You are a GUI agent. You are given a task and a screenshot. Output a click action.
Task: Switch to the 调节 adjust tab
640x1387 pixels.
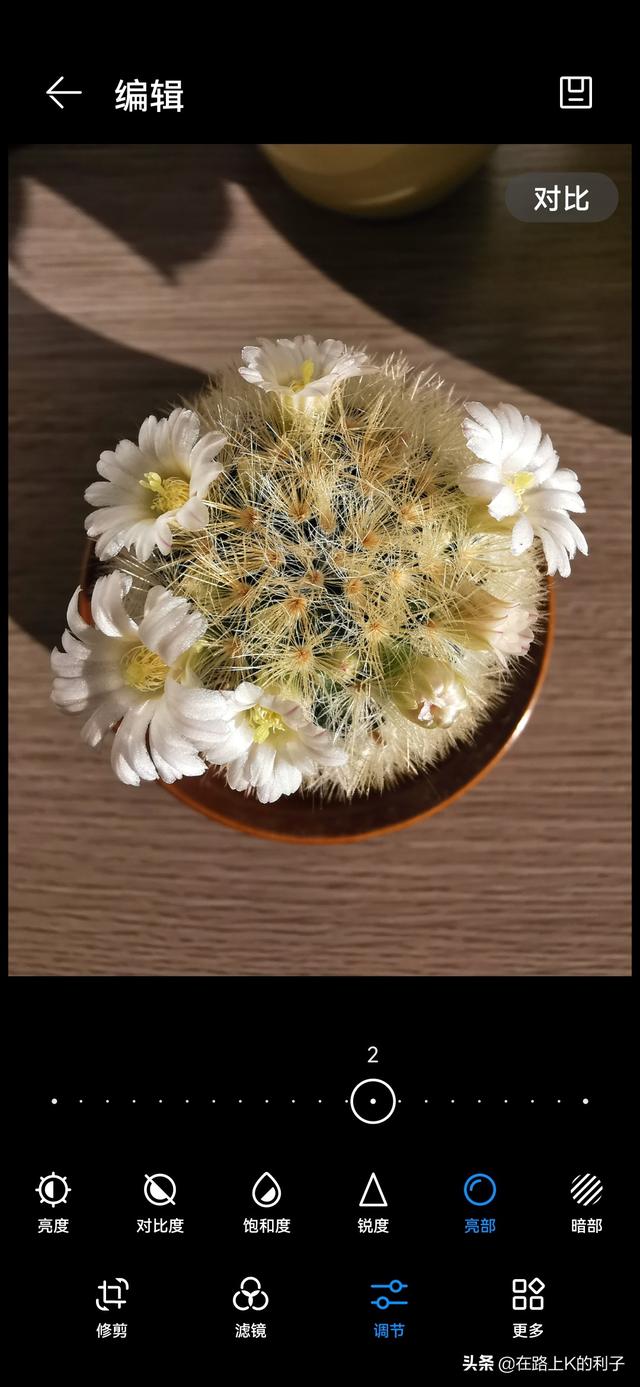pyautogui.click(x=389, y=1306)
